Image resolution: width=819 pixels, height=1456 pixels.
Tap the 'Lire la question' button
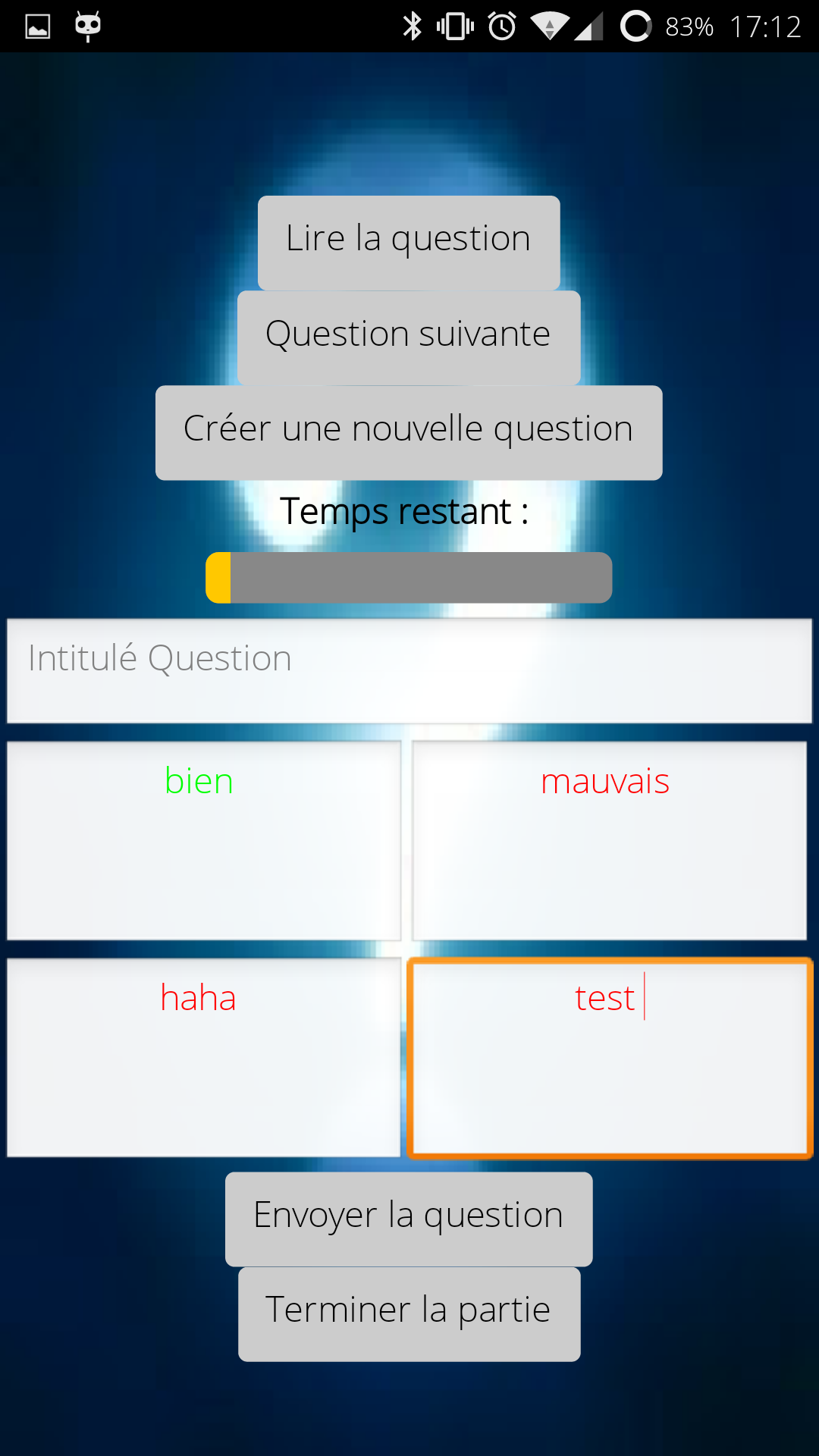409,242
